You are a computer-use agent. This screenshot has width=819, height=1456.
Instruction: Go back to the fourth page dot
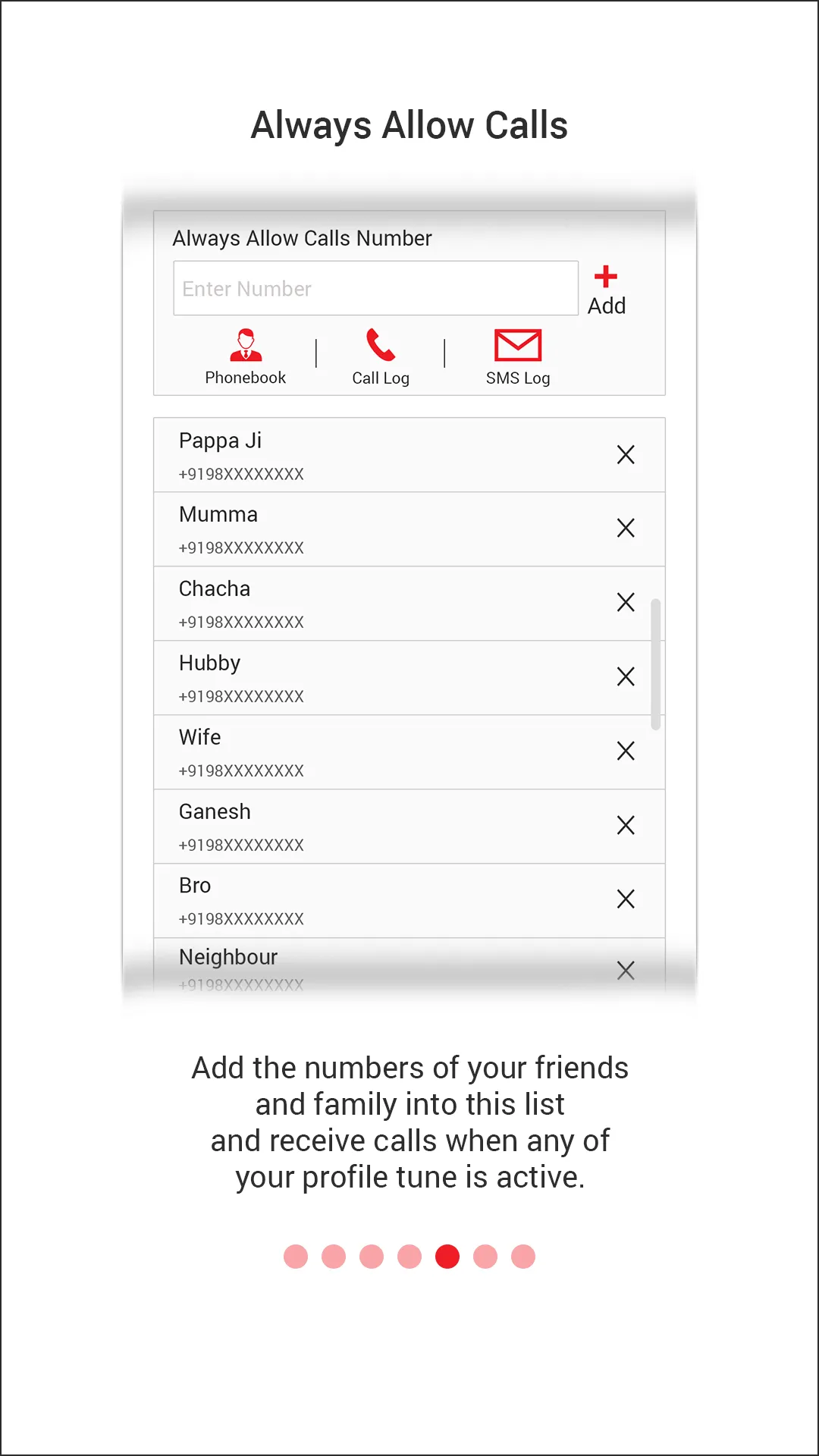[409, 1257]
